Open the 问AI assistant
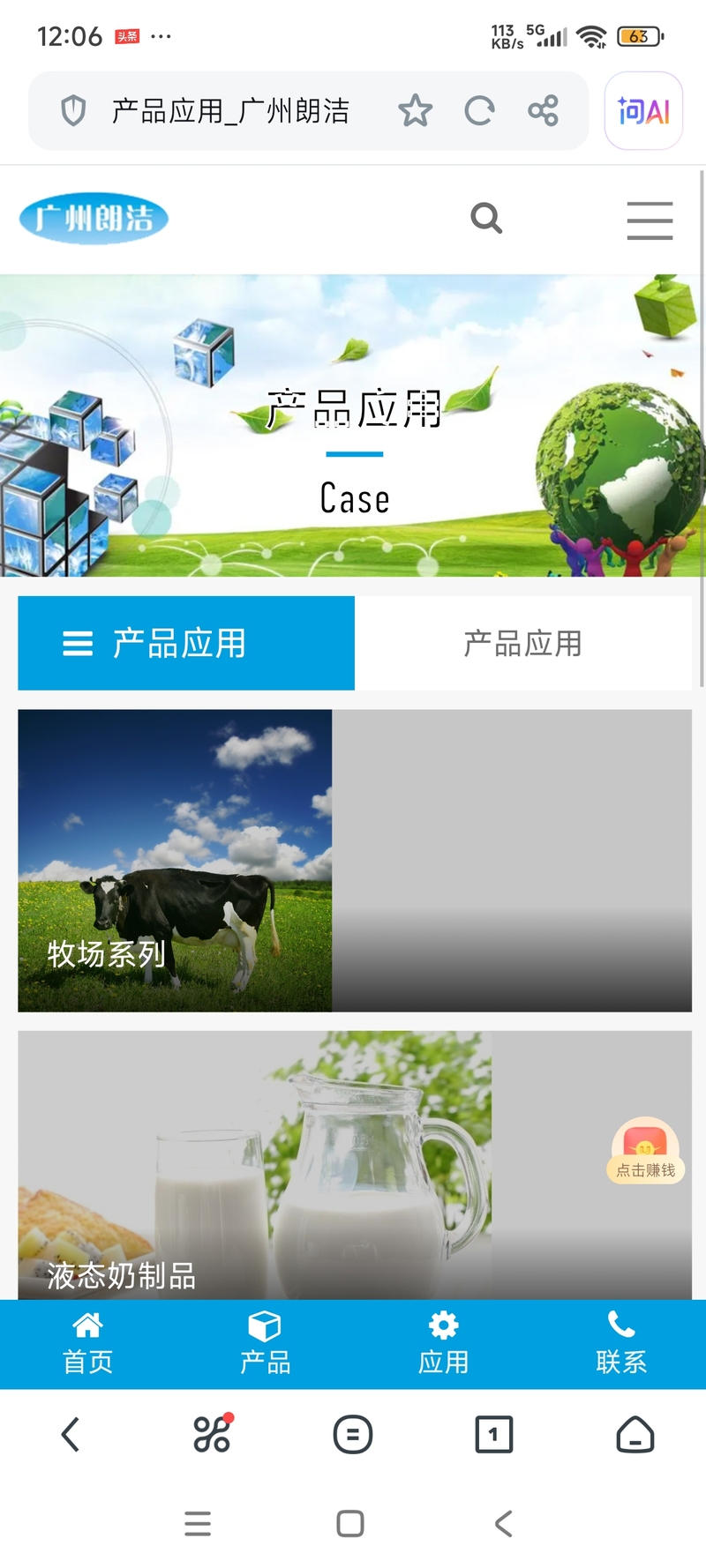Viewport: 706px width, 1568px height. [x=643, y=111]
